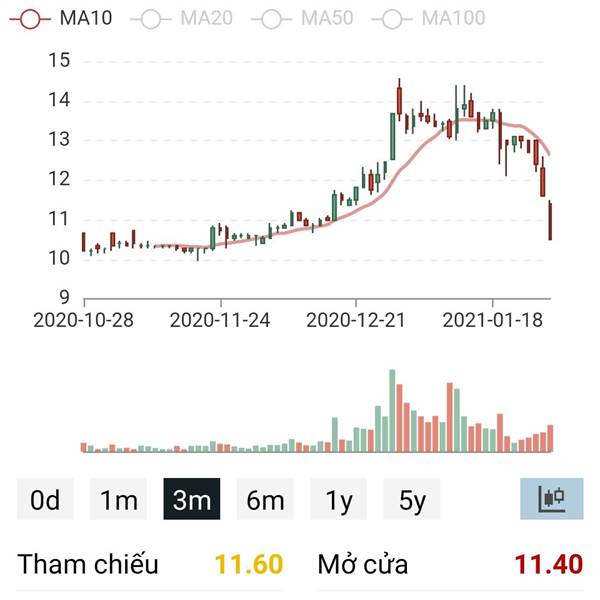Switch the chart range to 0d
The image size is (600, 600).
click(45, 499)
